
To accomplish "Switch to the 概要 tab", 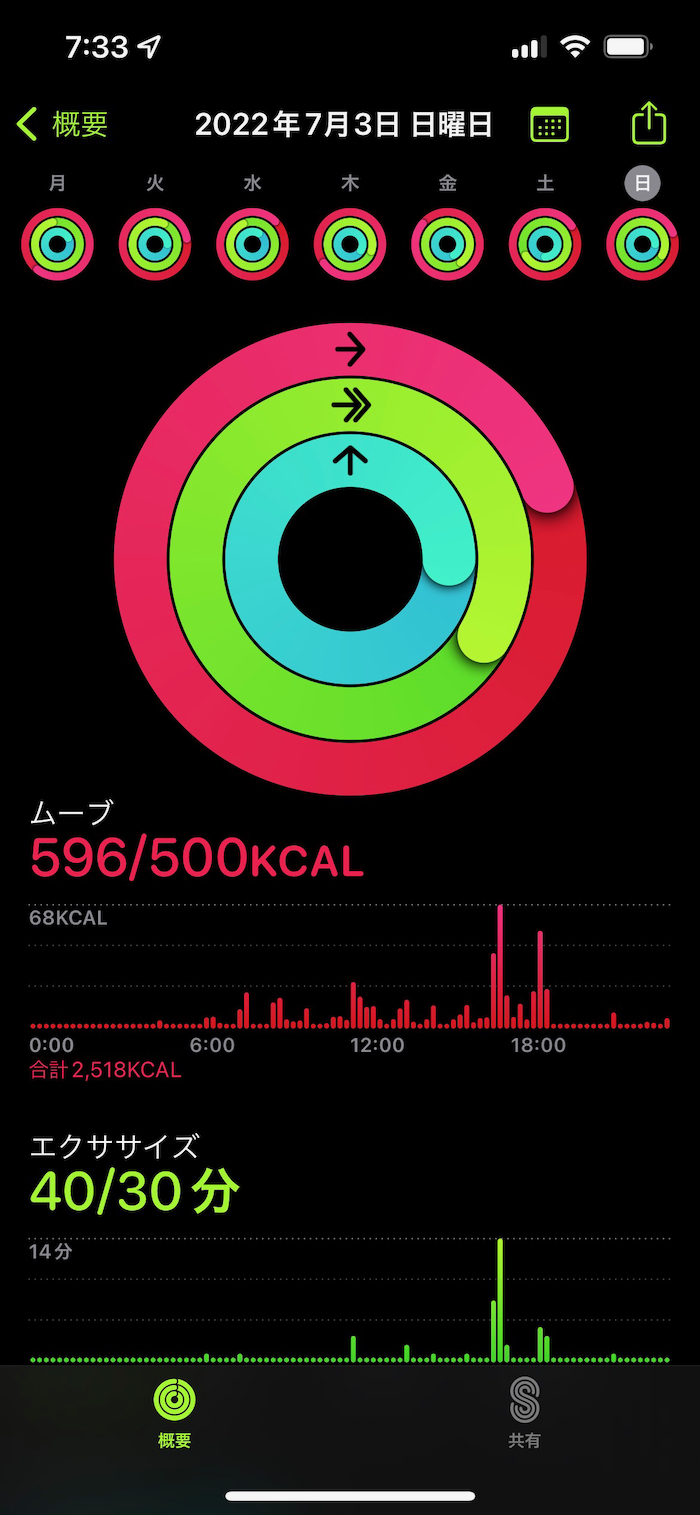I will click(x=174, y=1412).
